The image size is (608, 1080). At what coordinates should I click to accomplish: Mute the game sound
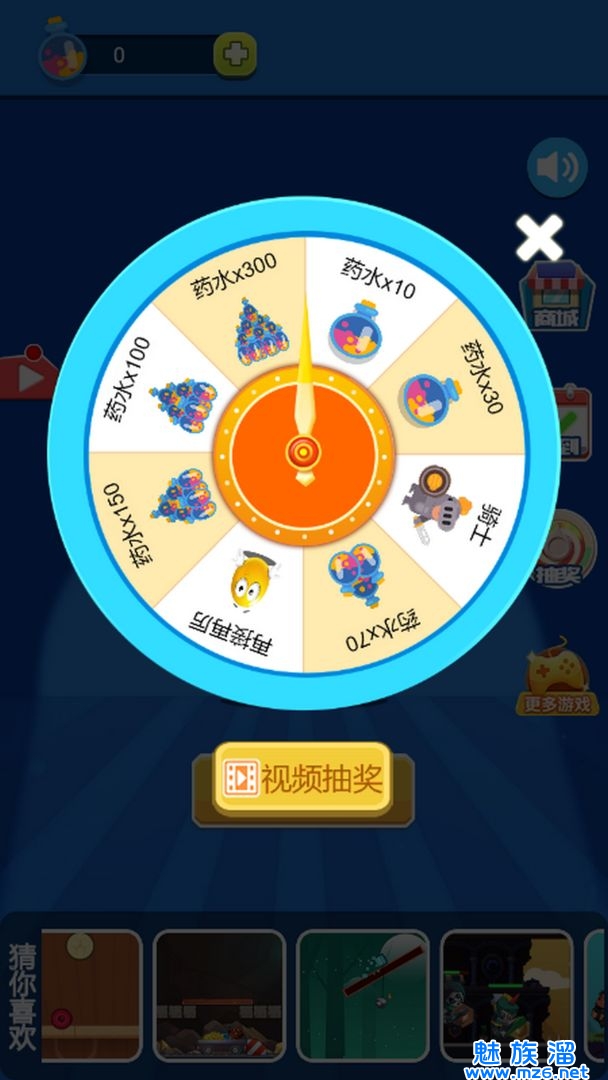tap(557, 168)
